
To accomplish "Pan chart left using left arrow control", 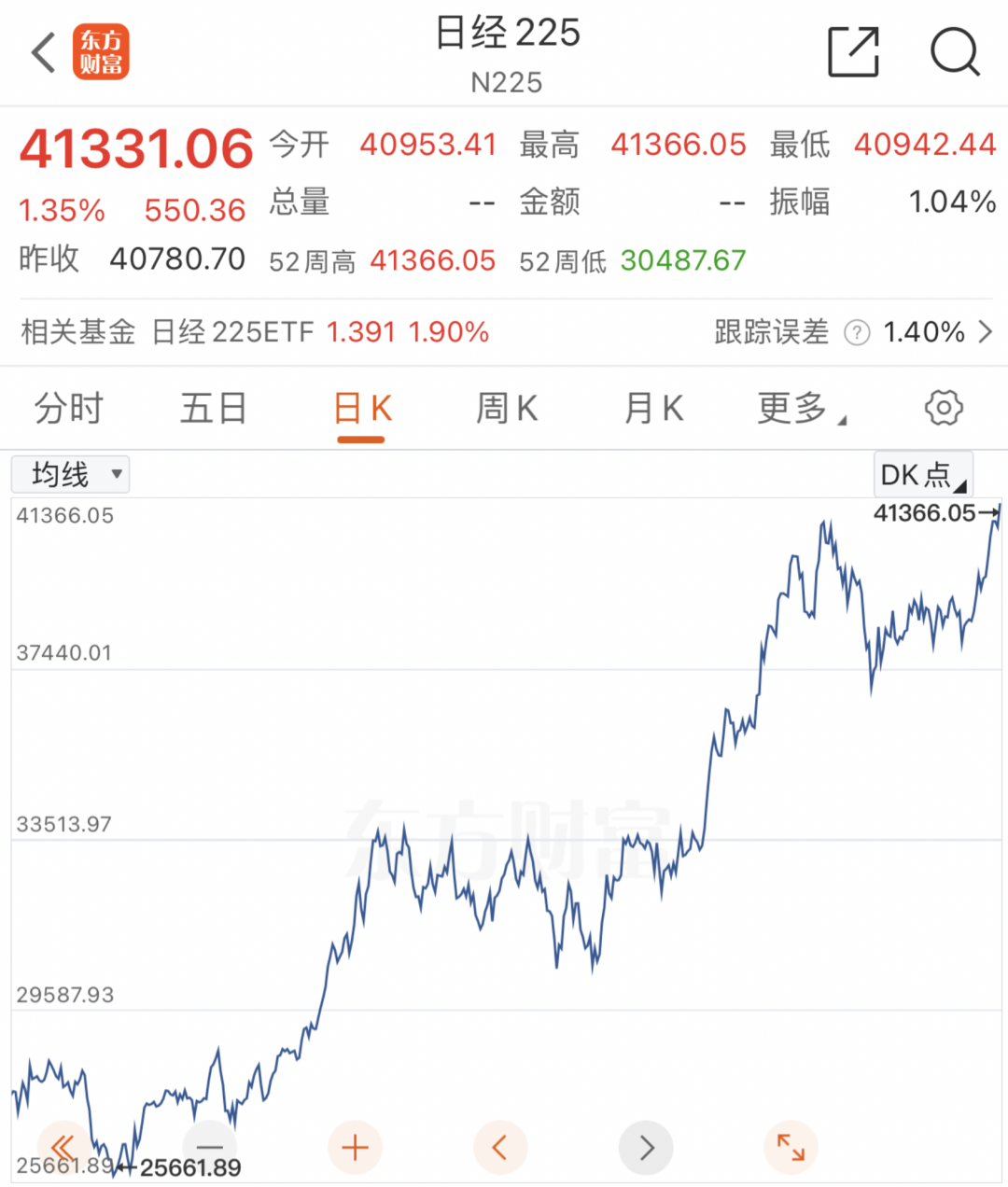I will coord(500,1148).
